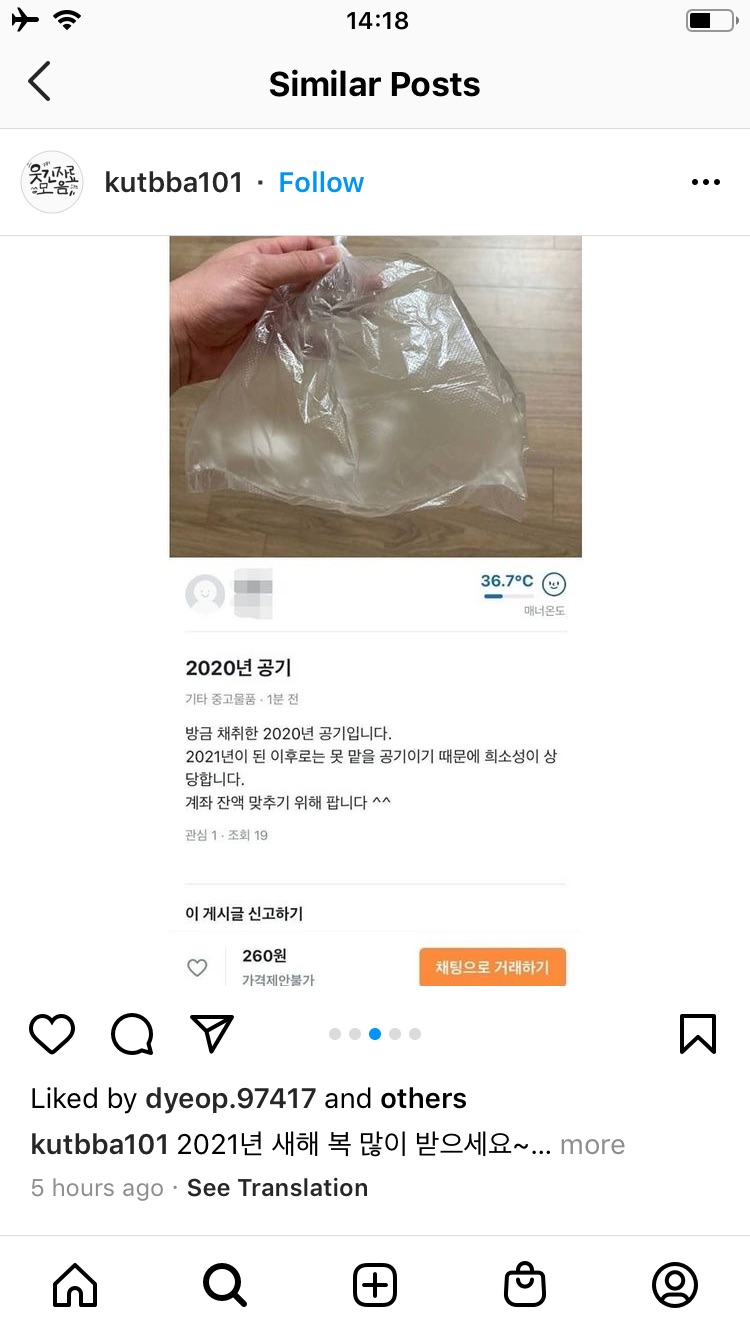Like the kutbba101 post
The width and height of the screenshot is (750, 1334).
(x=52, y=1034)
